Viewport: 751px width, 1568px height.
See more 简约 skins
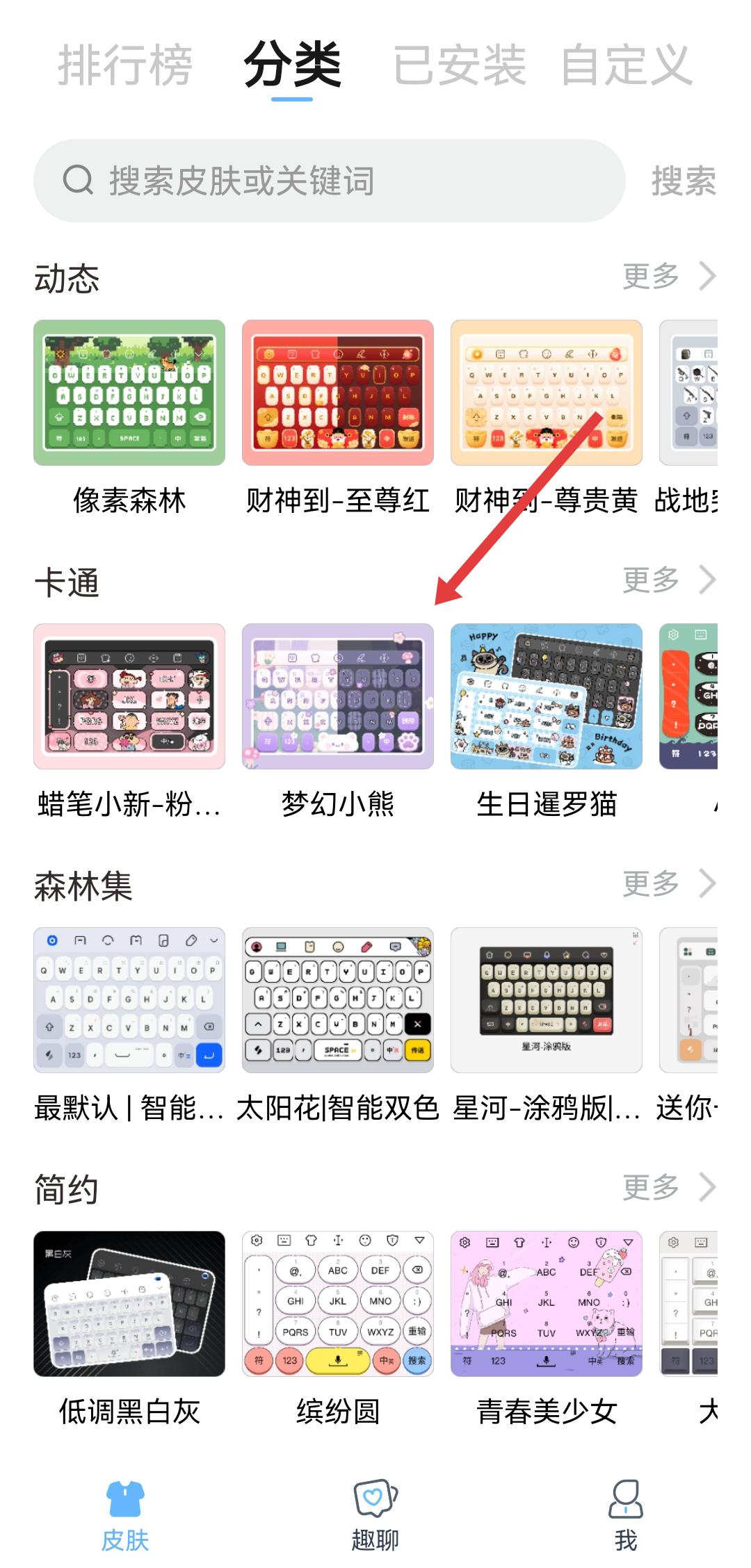coord(668,1188)
